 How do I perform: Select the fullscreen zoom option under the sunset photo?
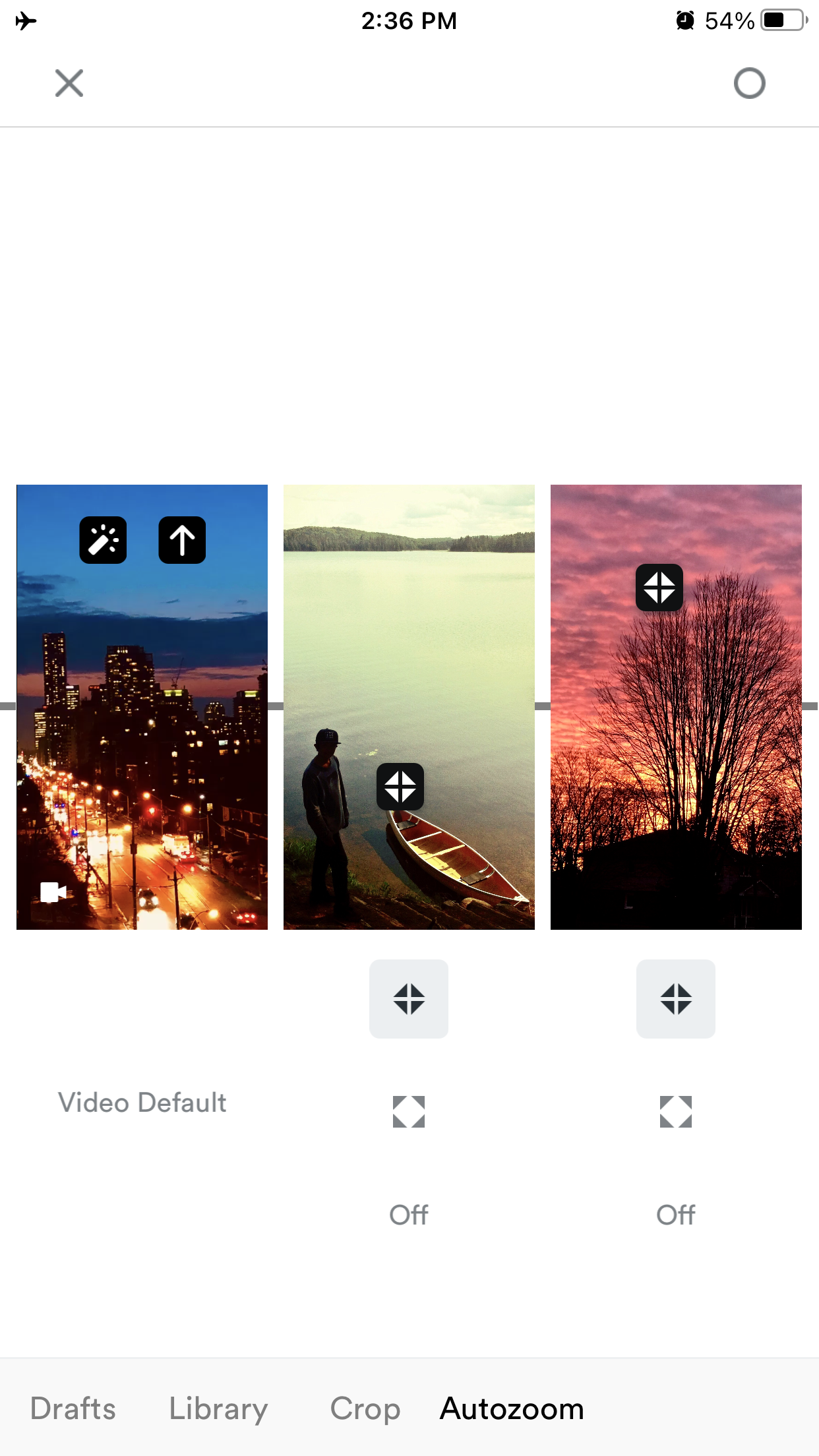[x=675, y=1112]
